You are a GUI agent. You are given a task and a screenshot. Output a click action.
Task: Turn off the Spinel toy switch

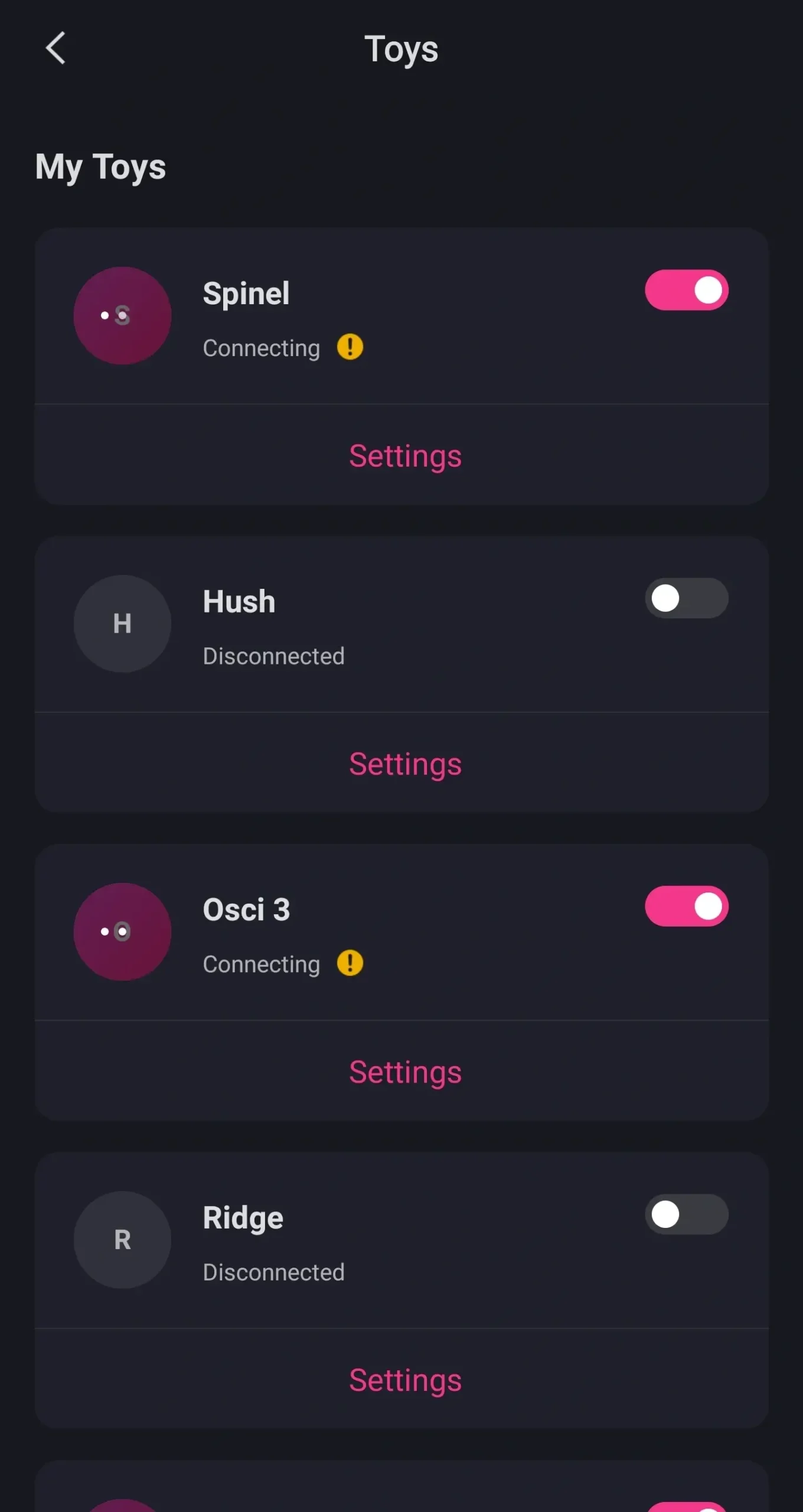pos(686,290)
